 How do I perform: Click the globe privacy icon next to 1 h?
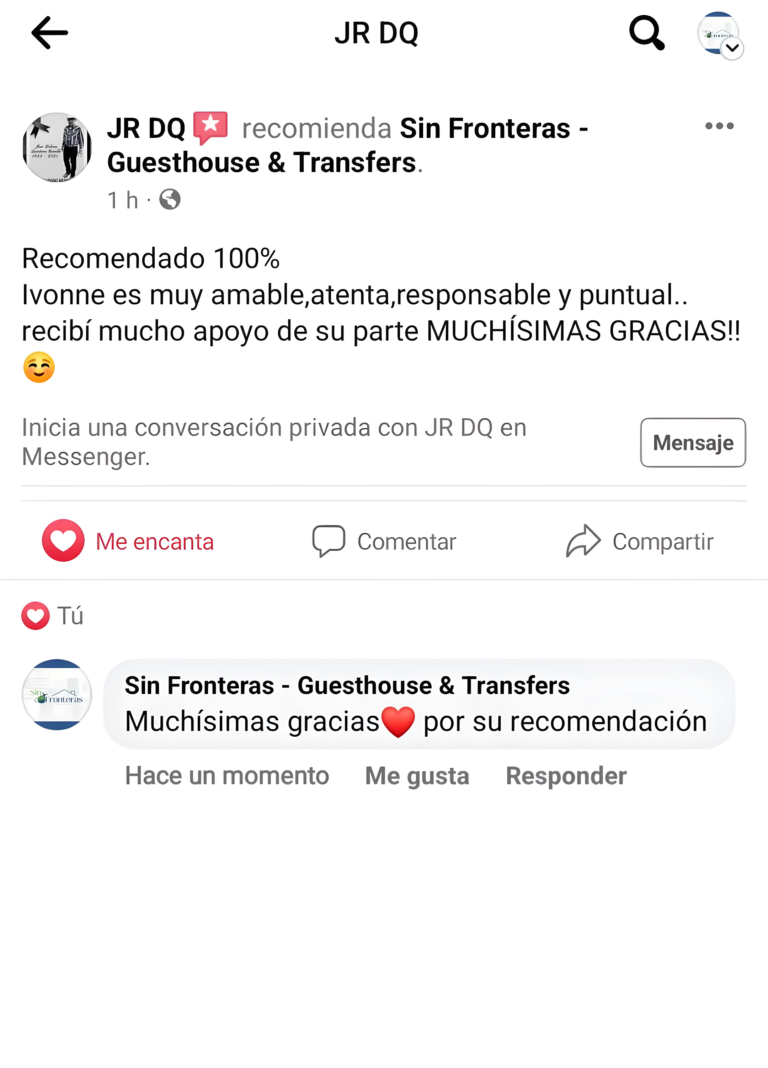click(x=169, y=200)
